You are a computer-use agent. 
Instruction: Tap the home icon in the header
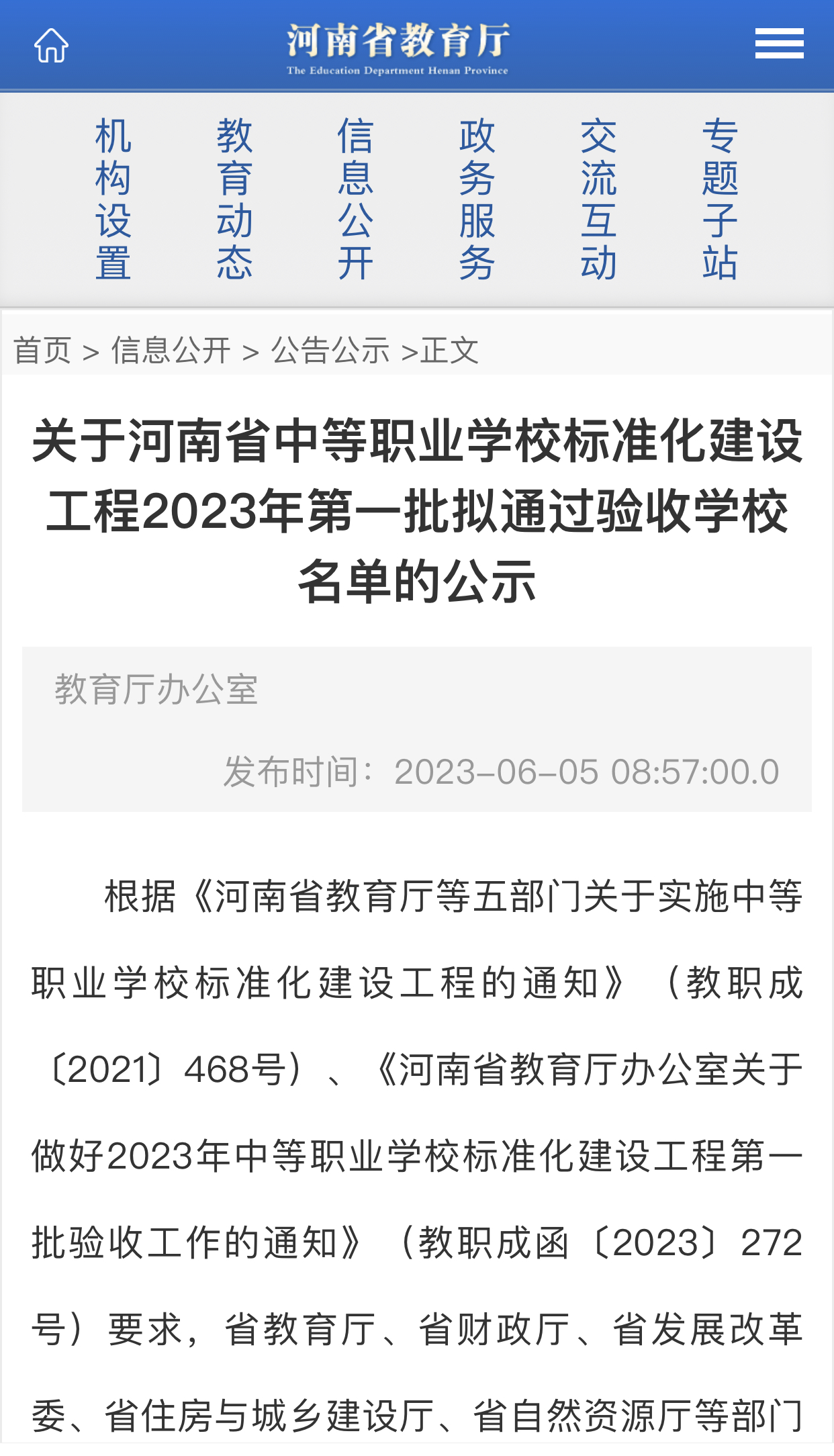coord(51,45)
